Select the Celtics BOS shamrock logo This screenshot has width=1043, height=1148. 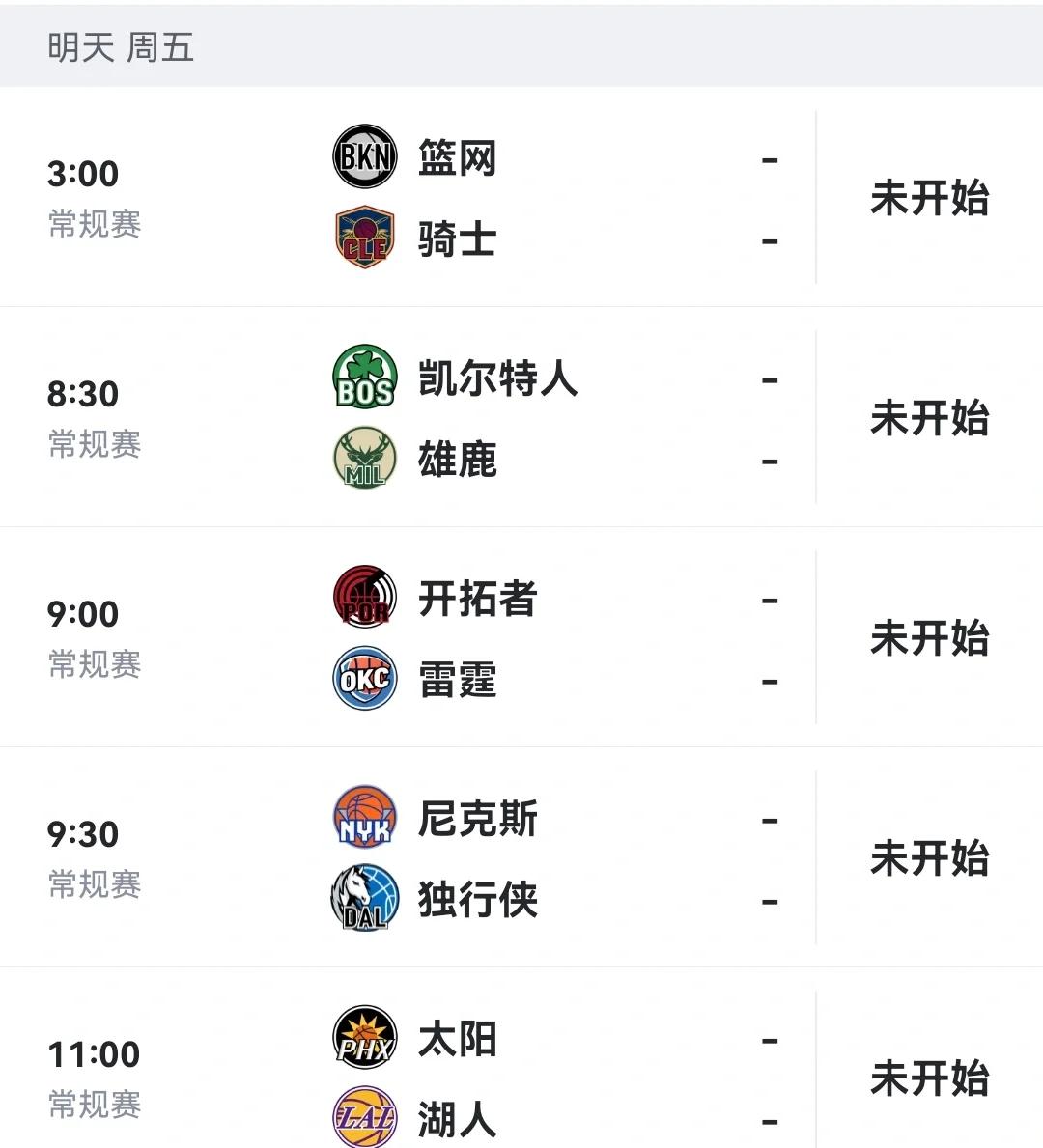[x=363, y=378]
